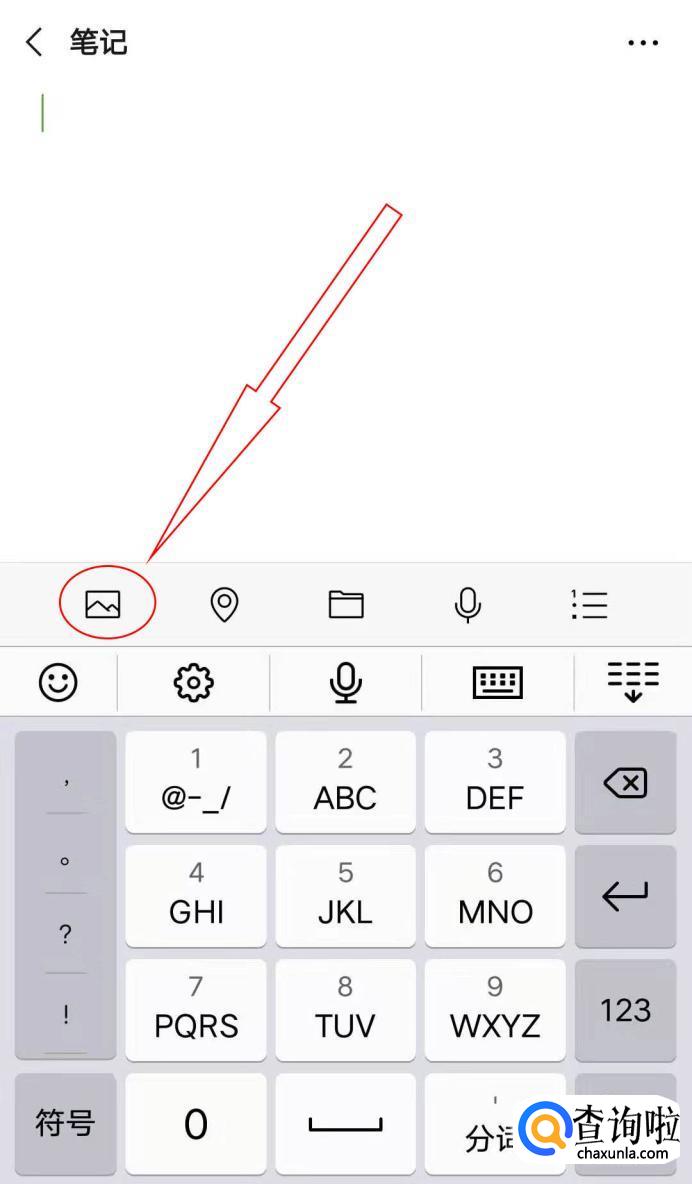Attach a file via the folder icon
The width and height of the screenshot is (692, 1184).
(346, 604)
